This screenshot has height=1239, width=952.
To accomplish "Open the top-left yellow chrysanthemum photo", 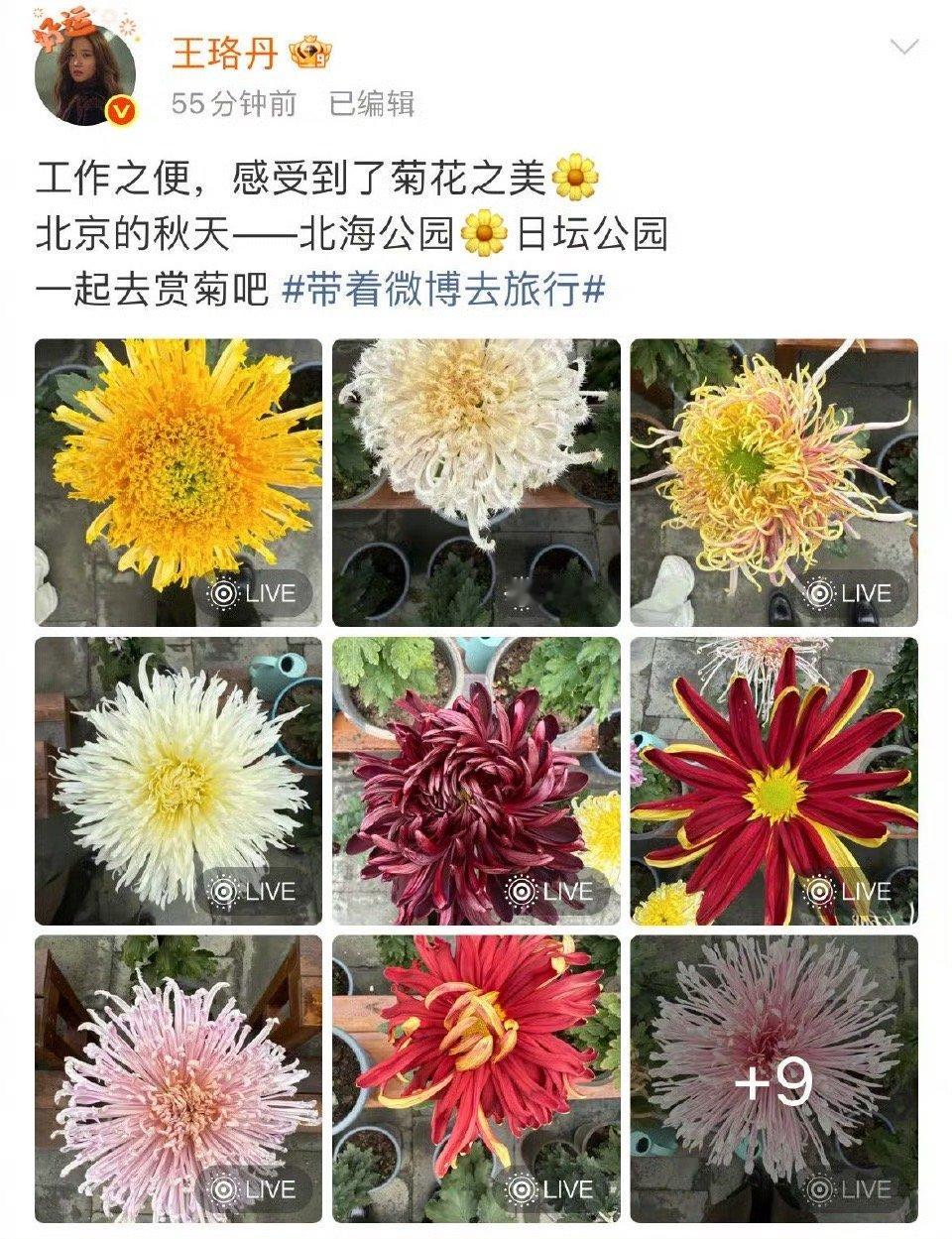I will [178, 476].
